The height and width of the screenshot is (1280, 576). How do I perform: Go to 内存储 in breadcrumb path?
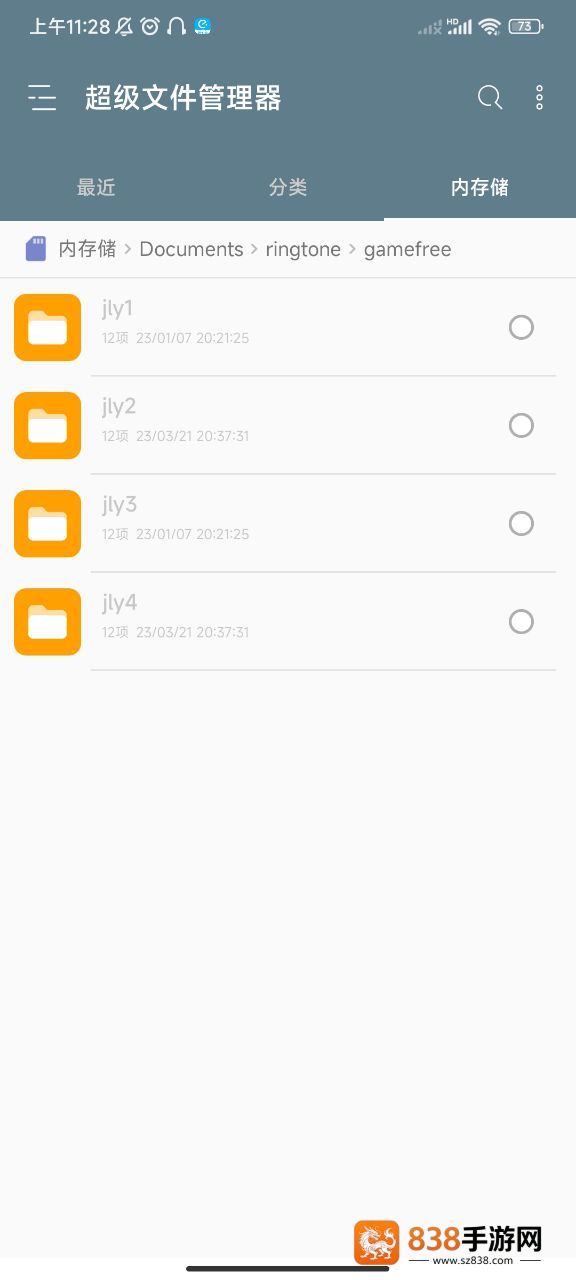tap(87, 249)
